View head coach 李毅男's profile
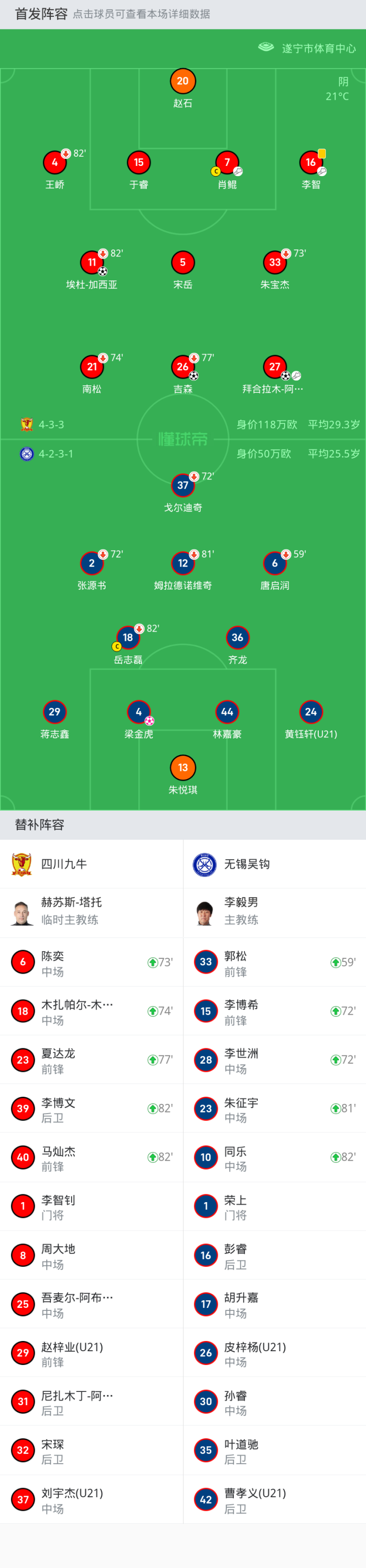This screenshot has height=1568, width=366. point(241,910)
